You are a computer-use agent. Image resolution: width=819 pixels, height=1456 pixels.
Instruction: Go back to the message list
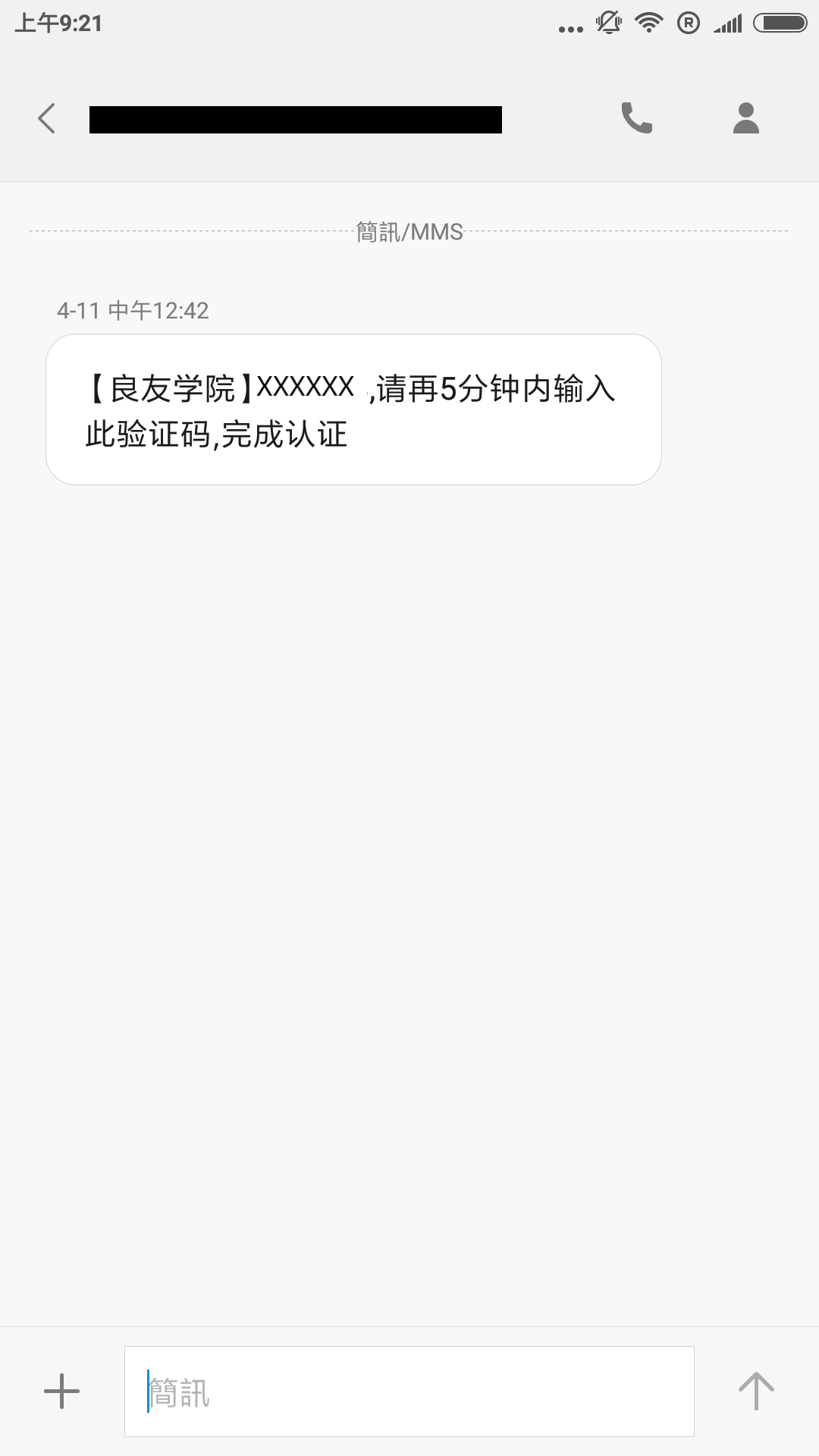[47, 118]
